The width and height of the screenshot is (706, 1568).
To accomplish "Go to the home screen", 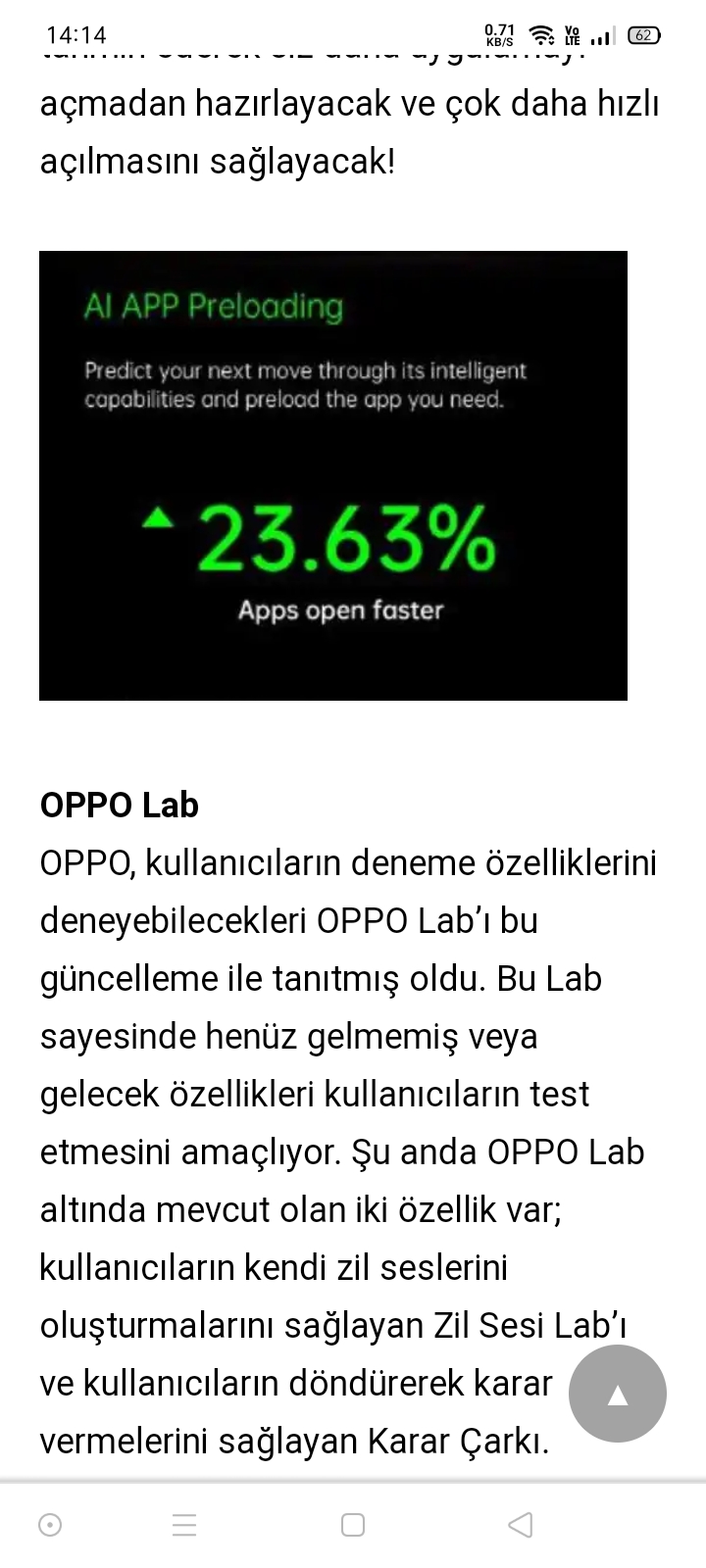I will 353,1525.
